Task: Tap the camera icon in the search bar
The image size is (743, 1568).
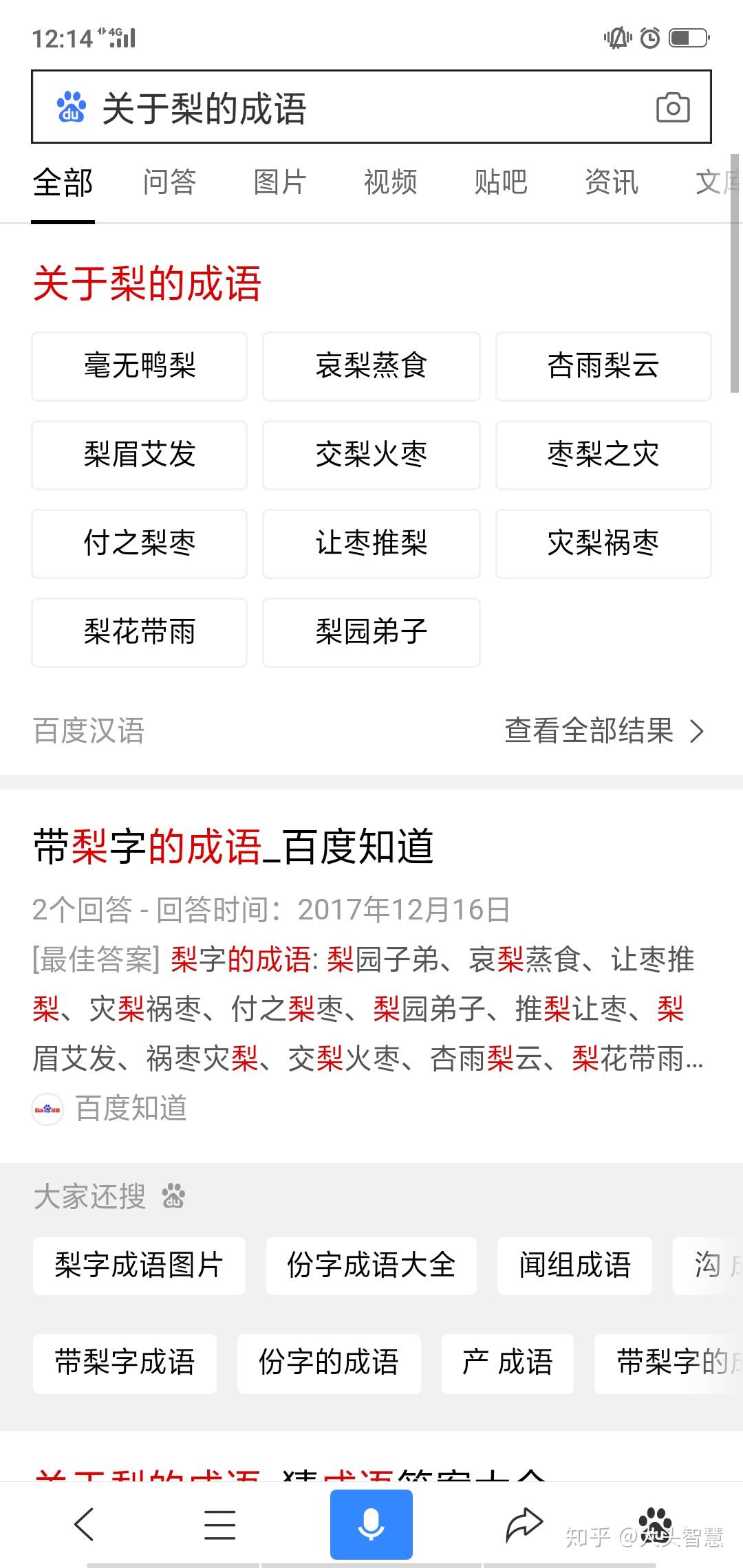Action: [672, 107]
